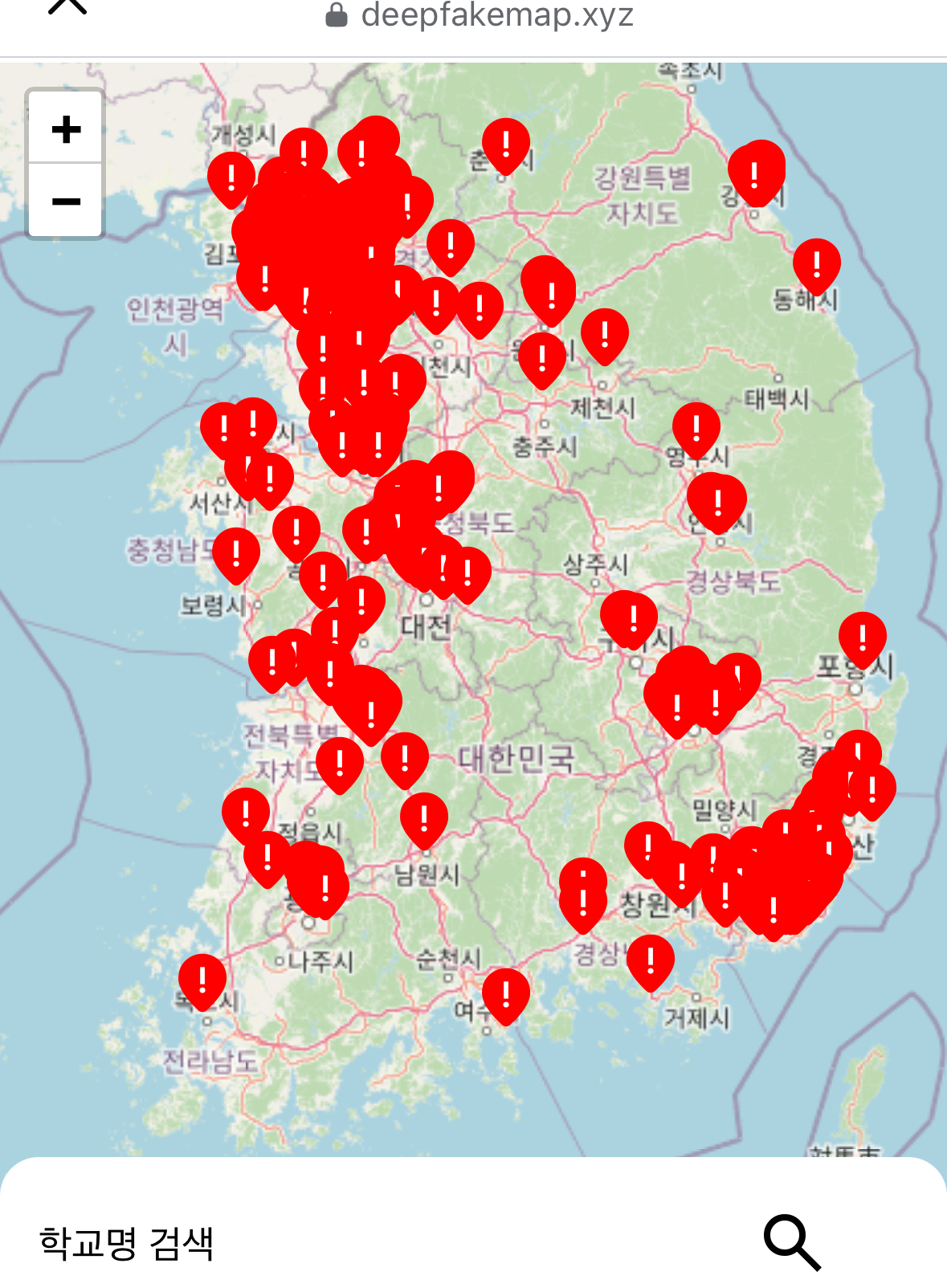Select the marker near 거제시
947x1288 pixels.
[650, 961]
